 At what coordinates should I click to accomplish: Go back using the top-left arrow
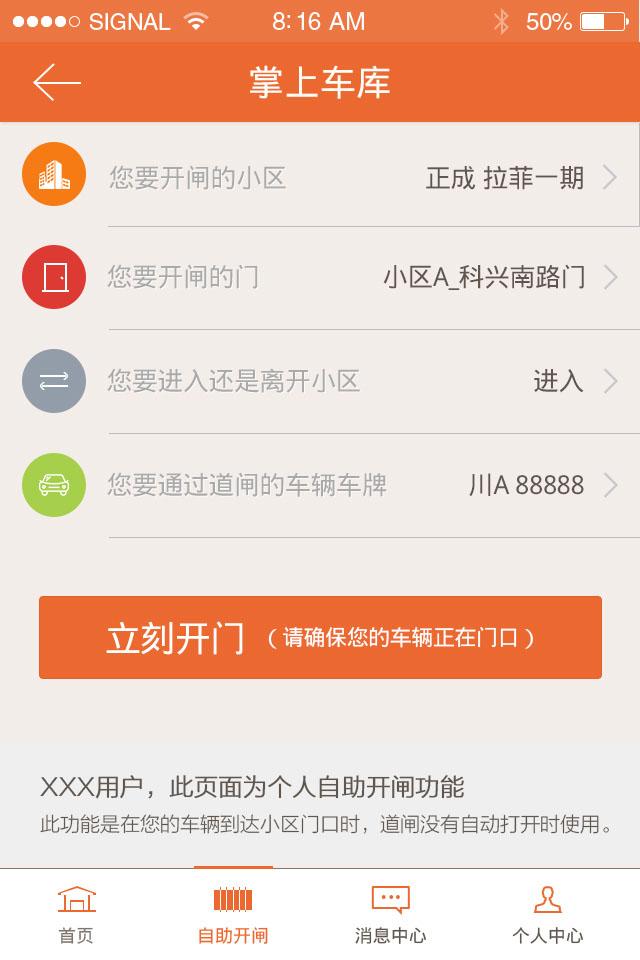[56, 83]
